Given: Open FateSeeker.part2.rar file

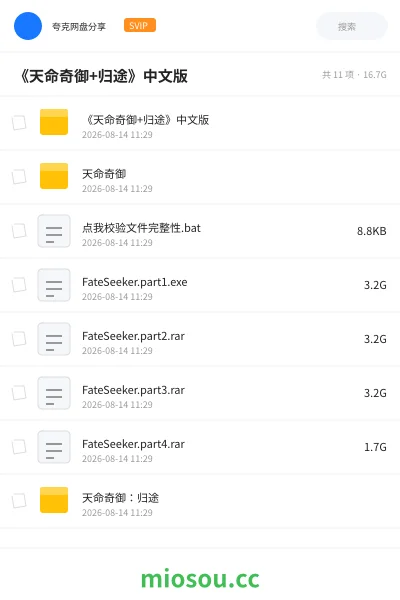Looking at the screenshot, I should pyautogui.click(x=200, y=339).
